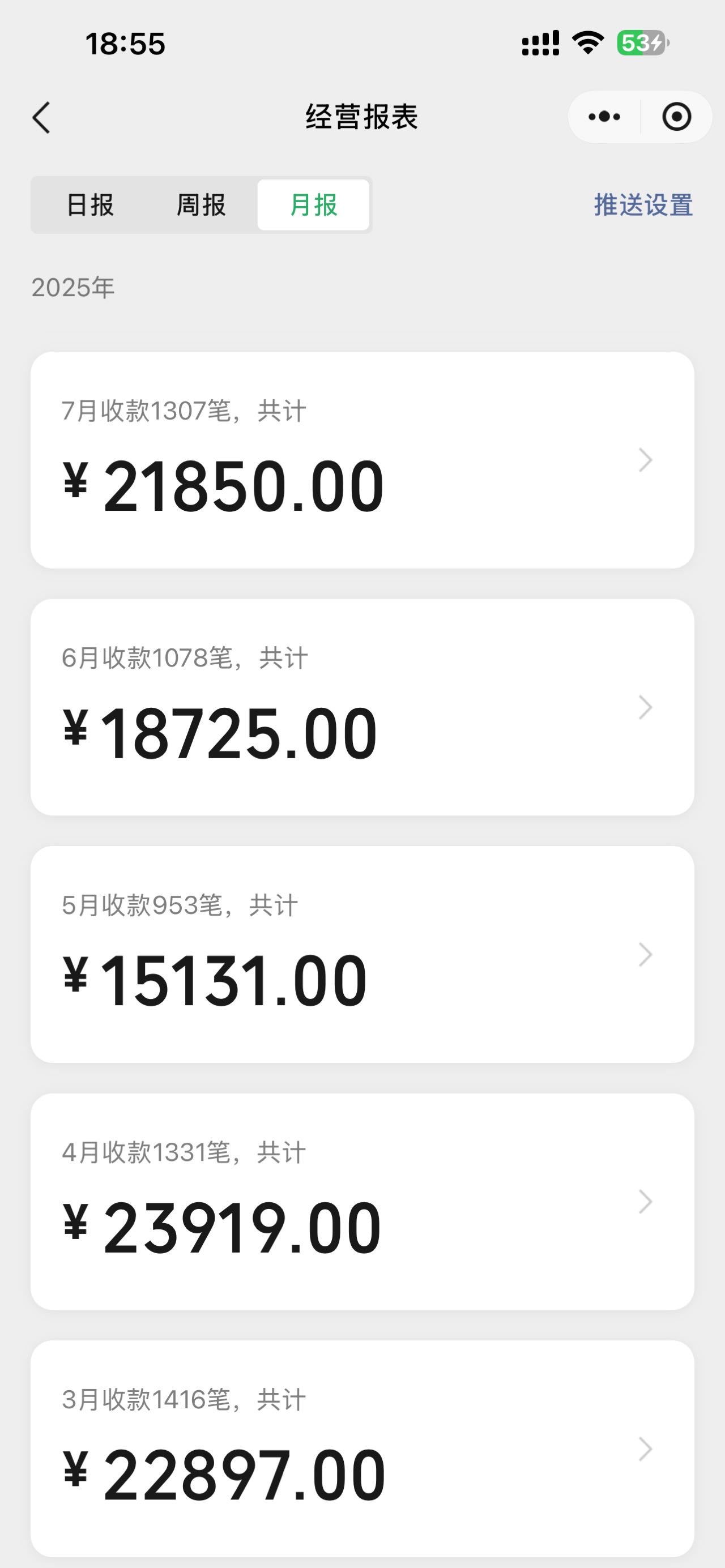Close the mini program with the circle button
This screenshot has height=1568, width=725.
coord(676,117)
